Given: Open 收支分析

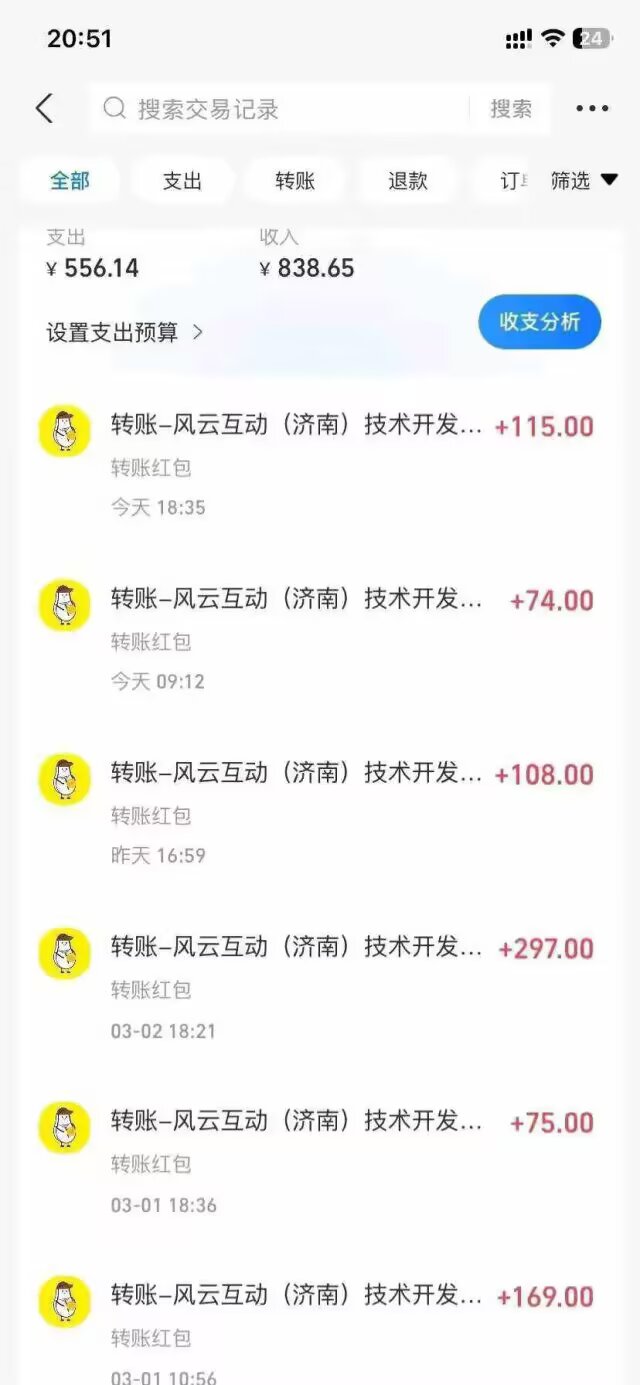Looking at the screenshot, I should coord(539,322).
